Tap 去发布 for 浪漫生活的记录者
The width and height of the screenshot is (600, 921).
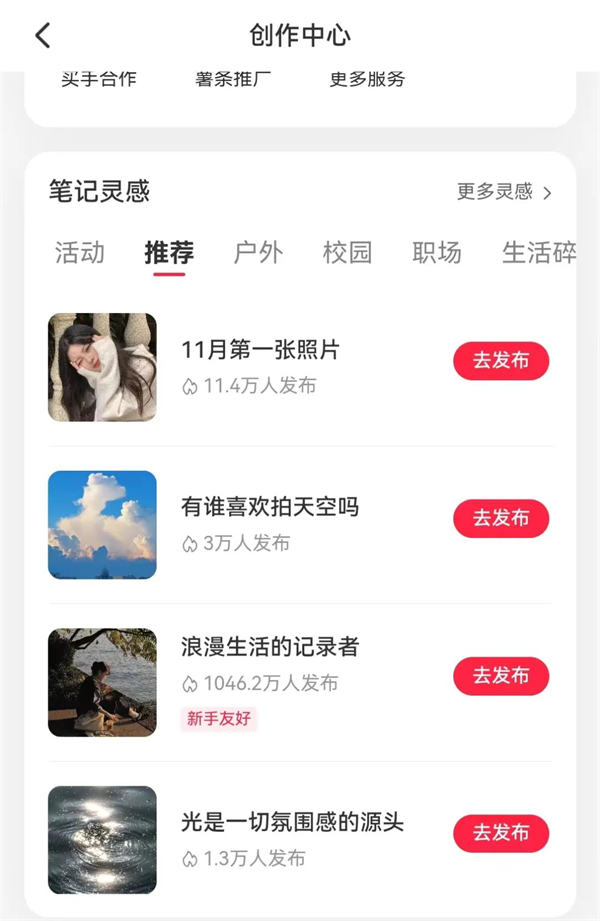pos(501,676)
